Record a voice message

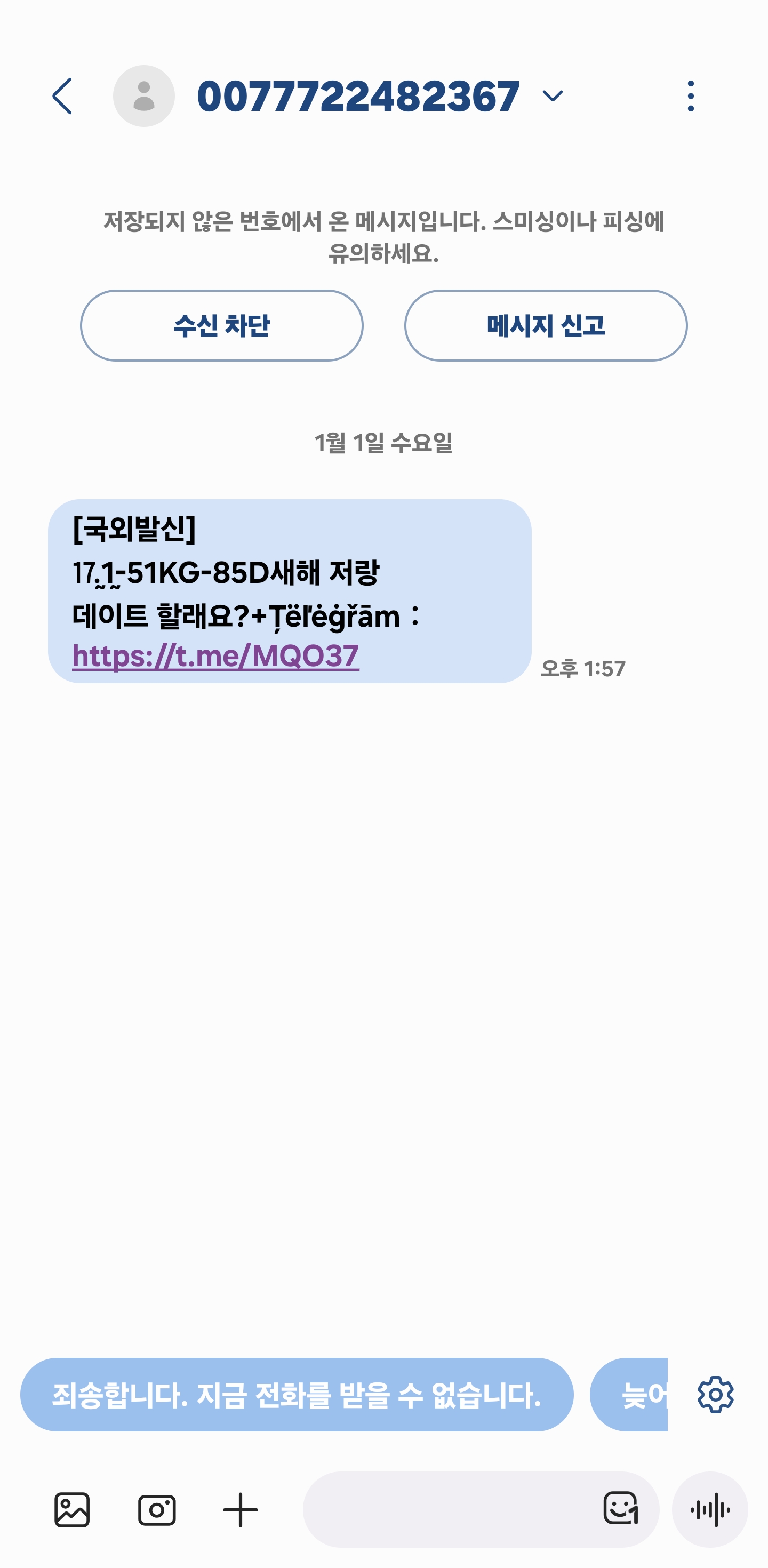click(x=709, y=1509)
